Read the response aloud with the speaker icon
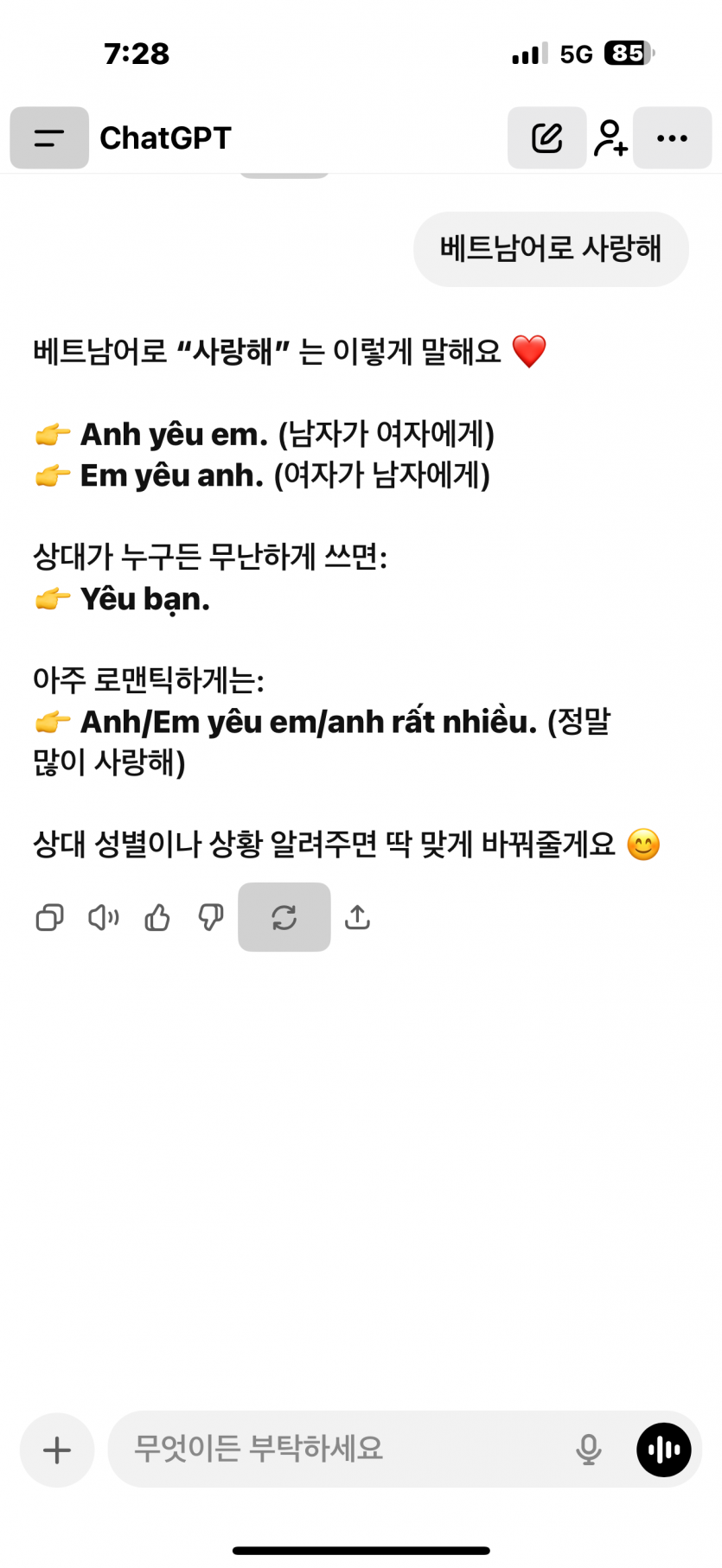 [x=104, y=917]
